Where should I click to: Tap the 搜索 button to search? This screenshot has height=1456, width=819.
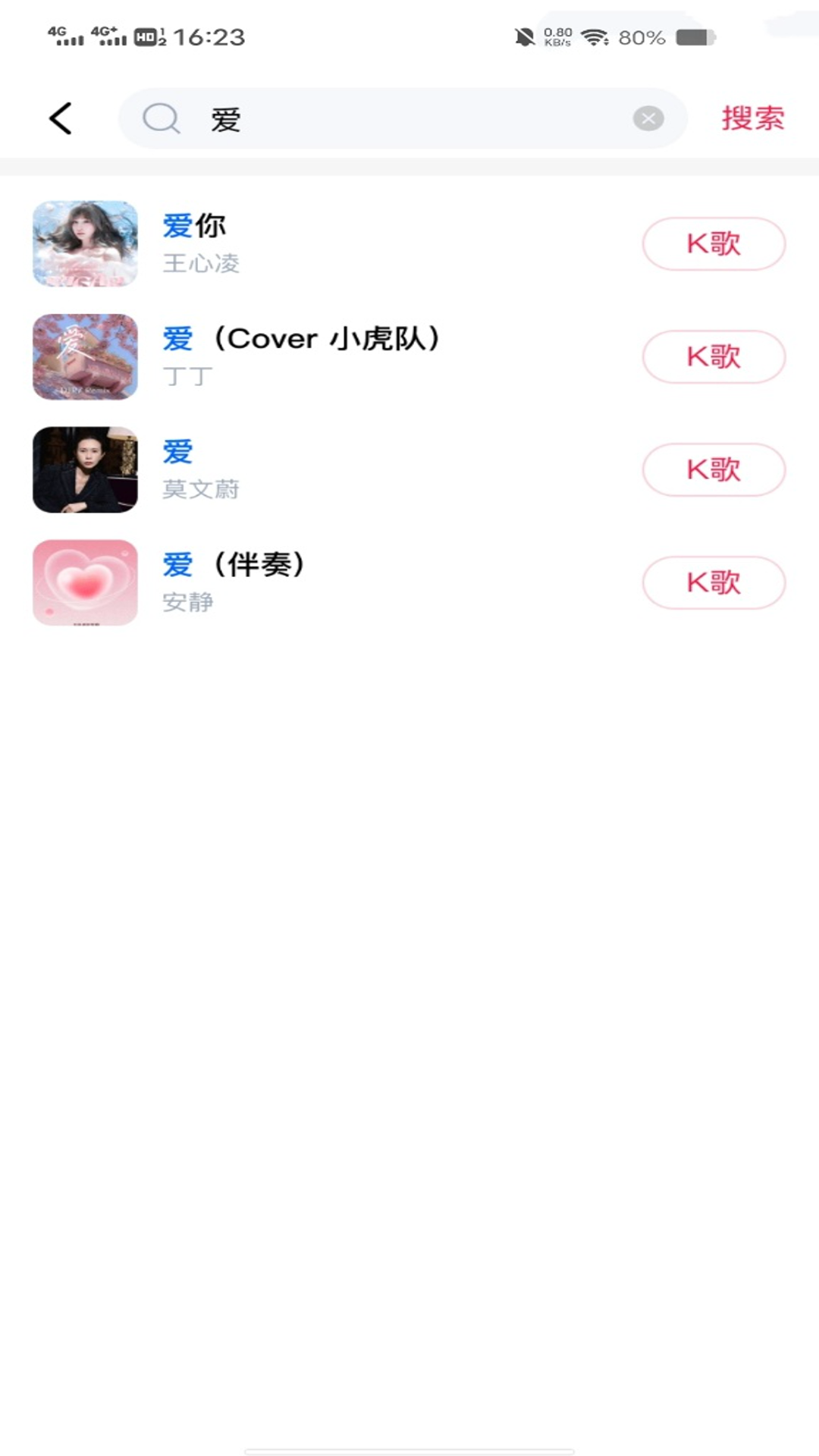click(752, 117)
